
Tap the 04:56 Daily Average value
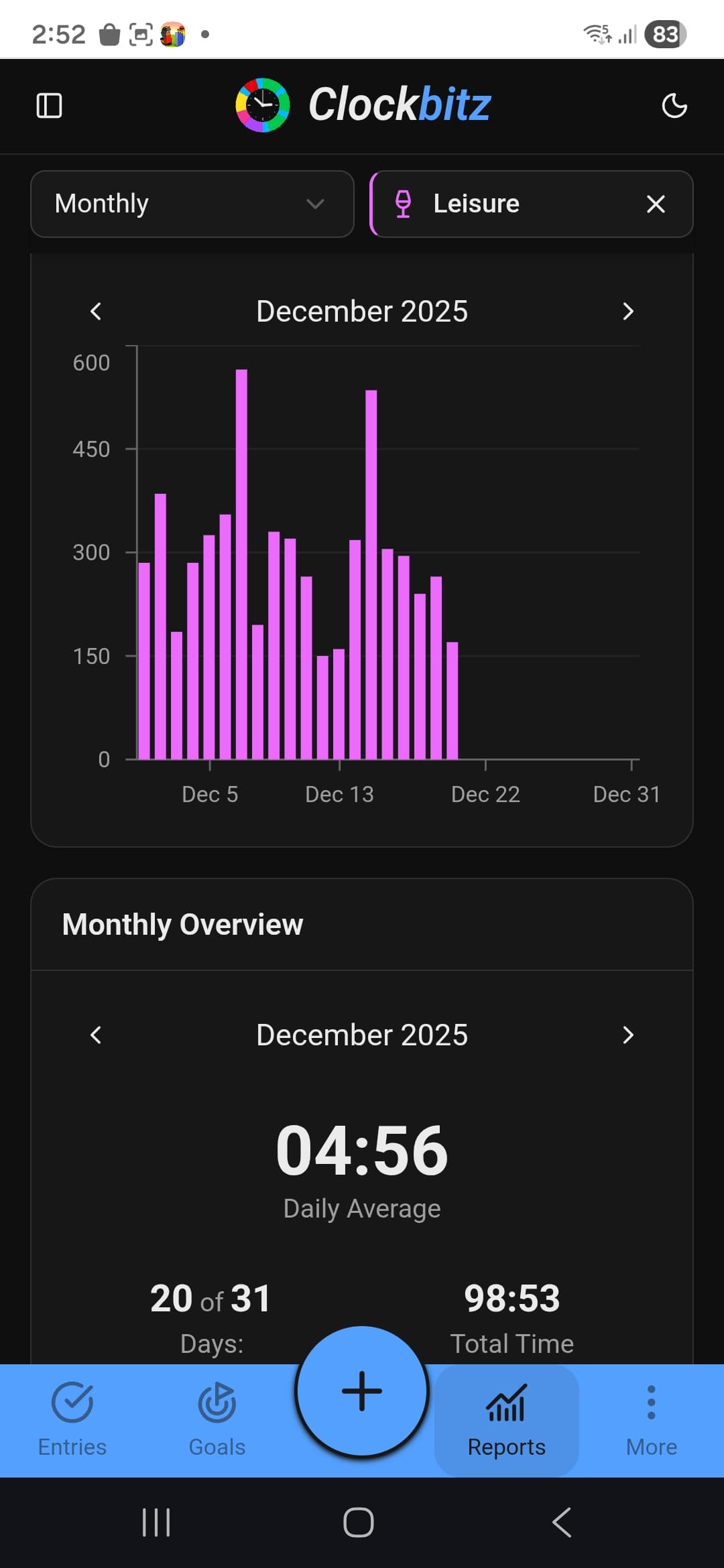click(x=361, y=1151)
